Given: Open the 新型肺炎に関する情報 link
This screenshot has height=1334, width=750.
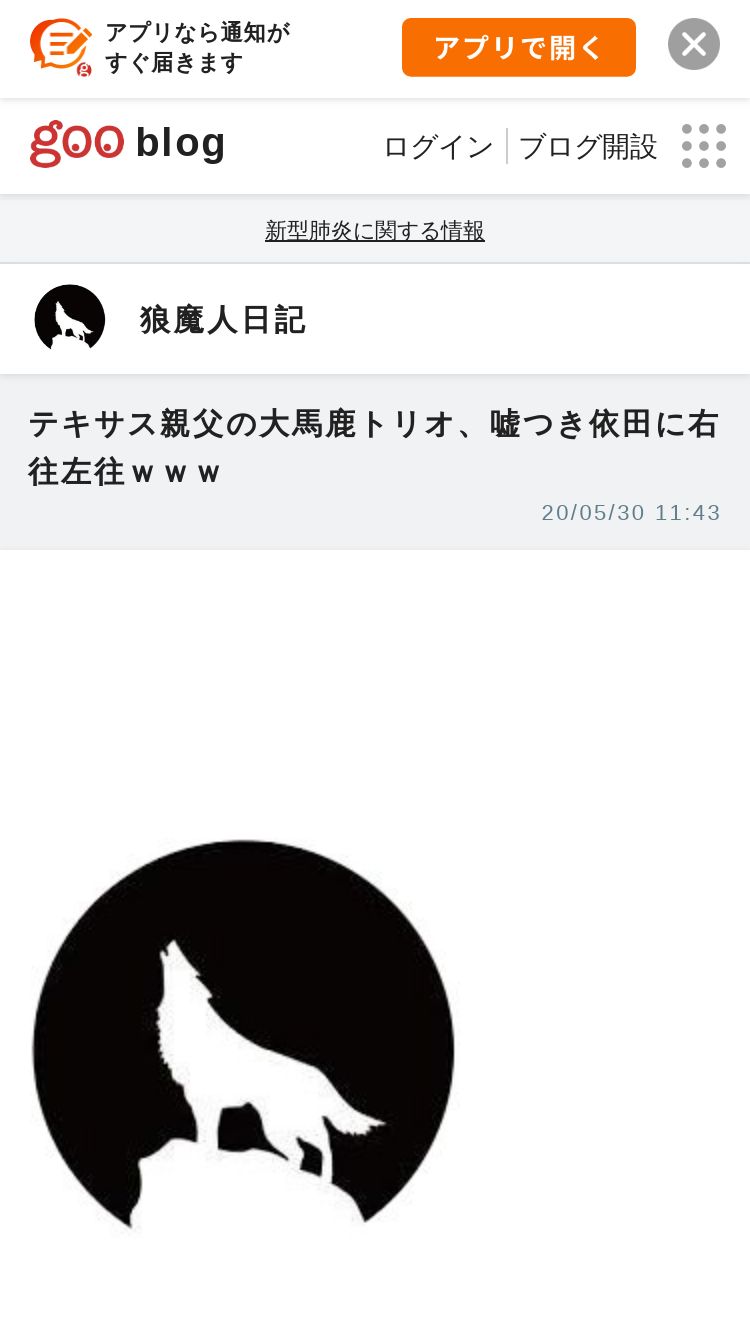Looking at the screenshot, I should pos(375,230).
